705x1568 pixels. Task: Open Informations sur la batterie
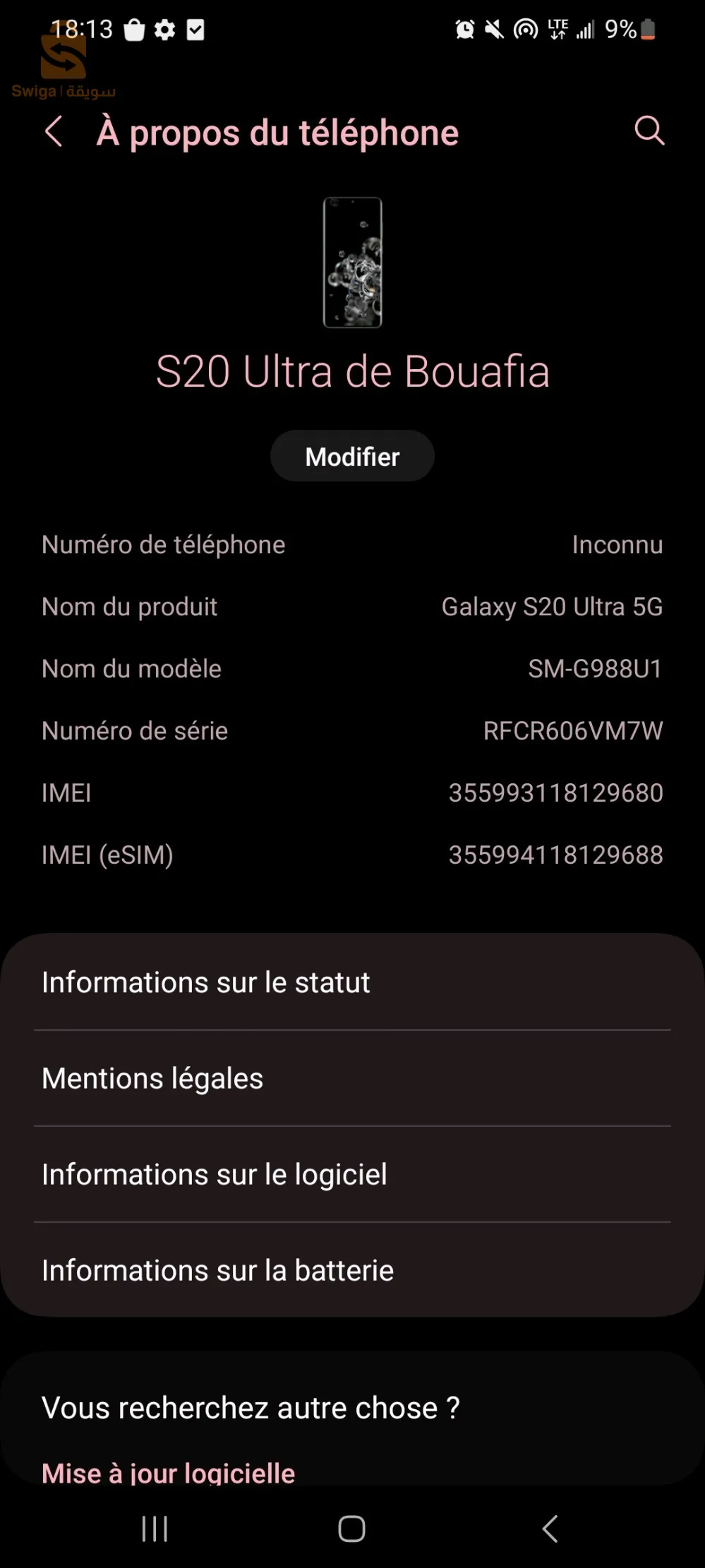coord(352,1270)
